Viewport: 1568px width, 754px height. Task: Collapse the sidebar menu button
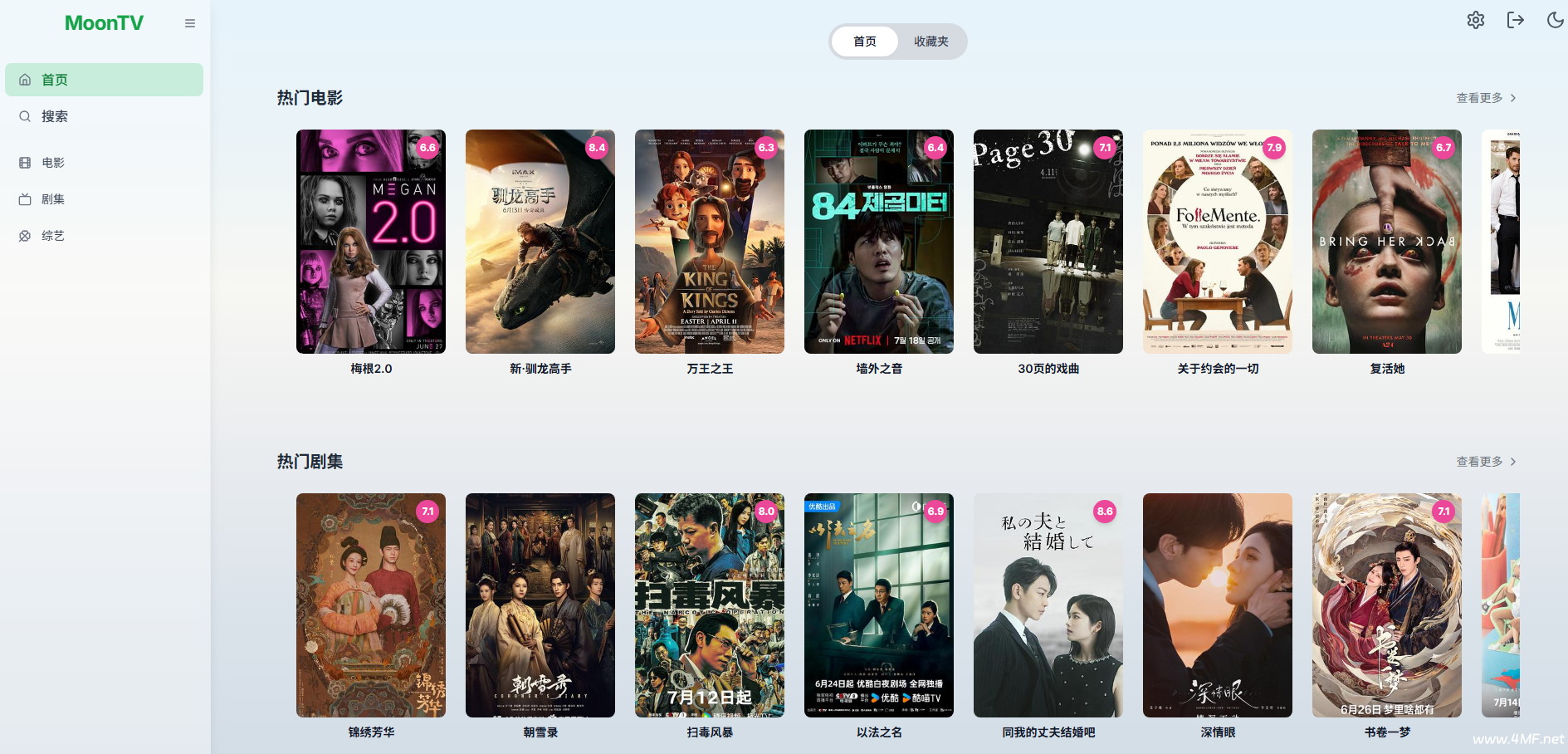pyautogui.click(x=190, y=23)
